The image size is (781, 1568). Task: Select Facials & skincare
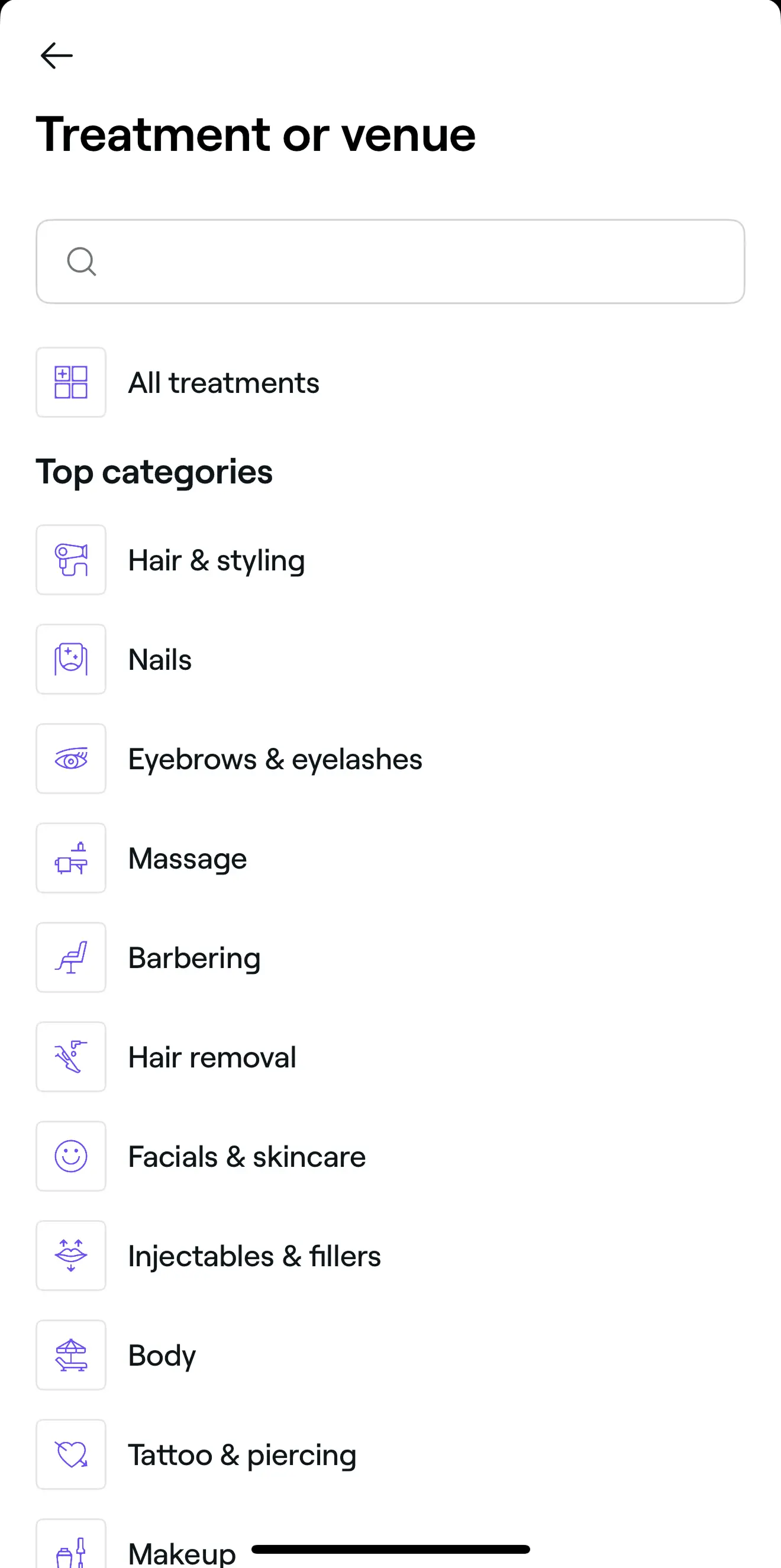click(x=247, y=1157)
